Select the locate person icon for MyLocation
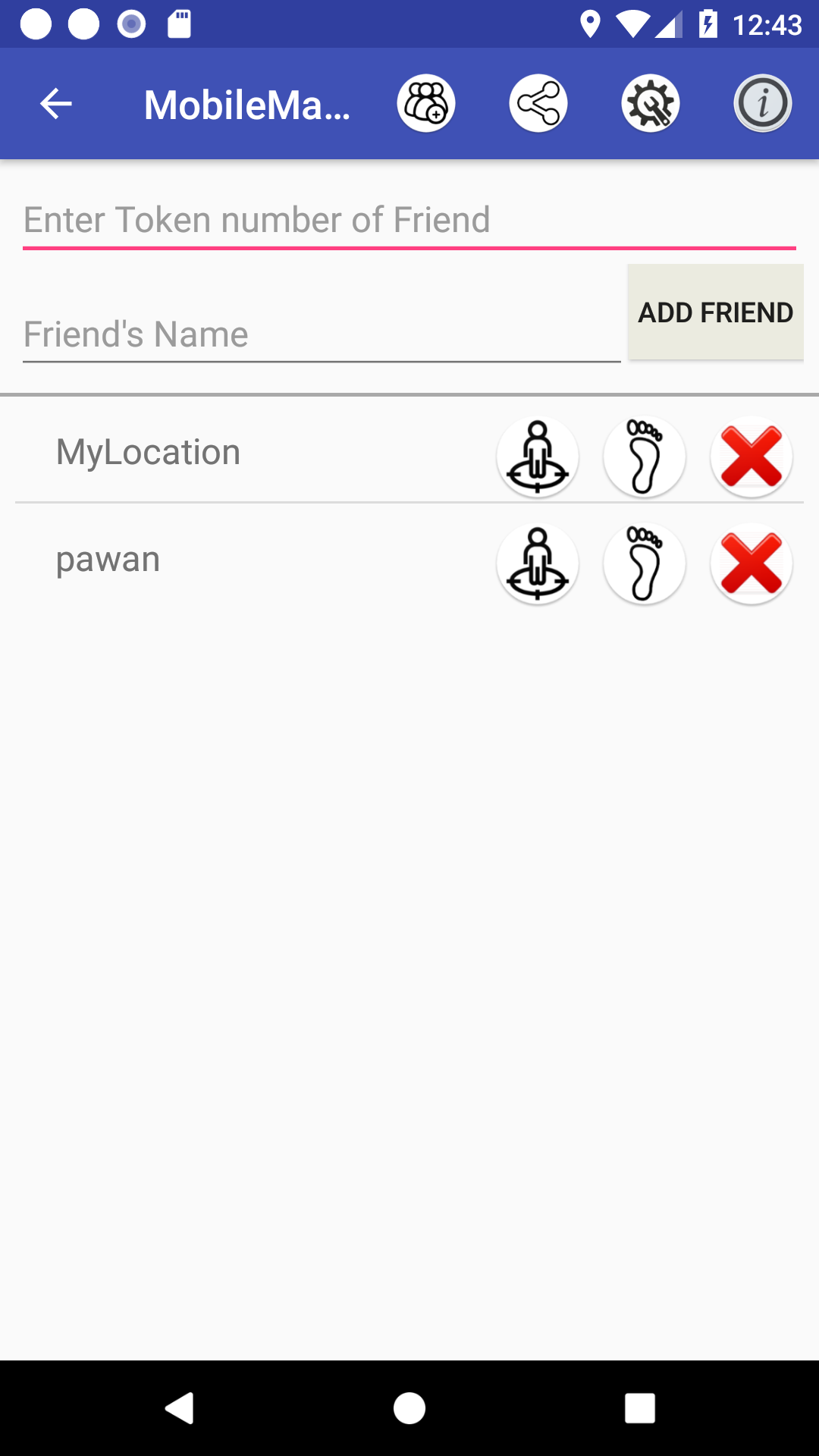This screenshot has height=1456, width=819. pyautogui.click(x=537, y=456)
